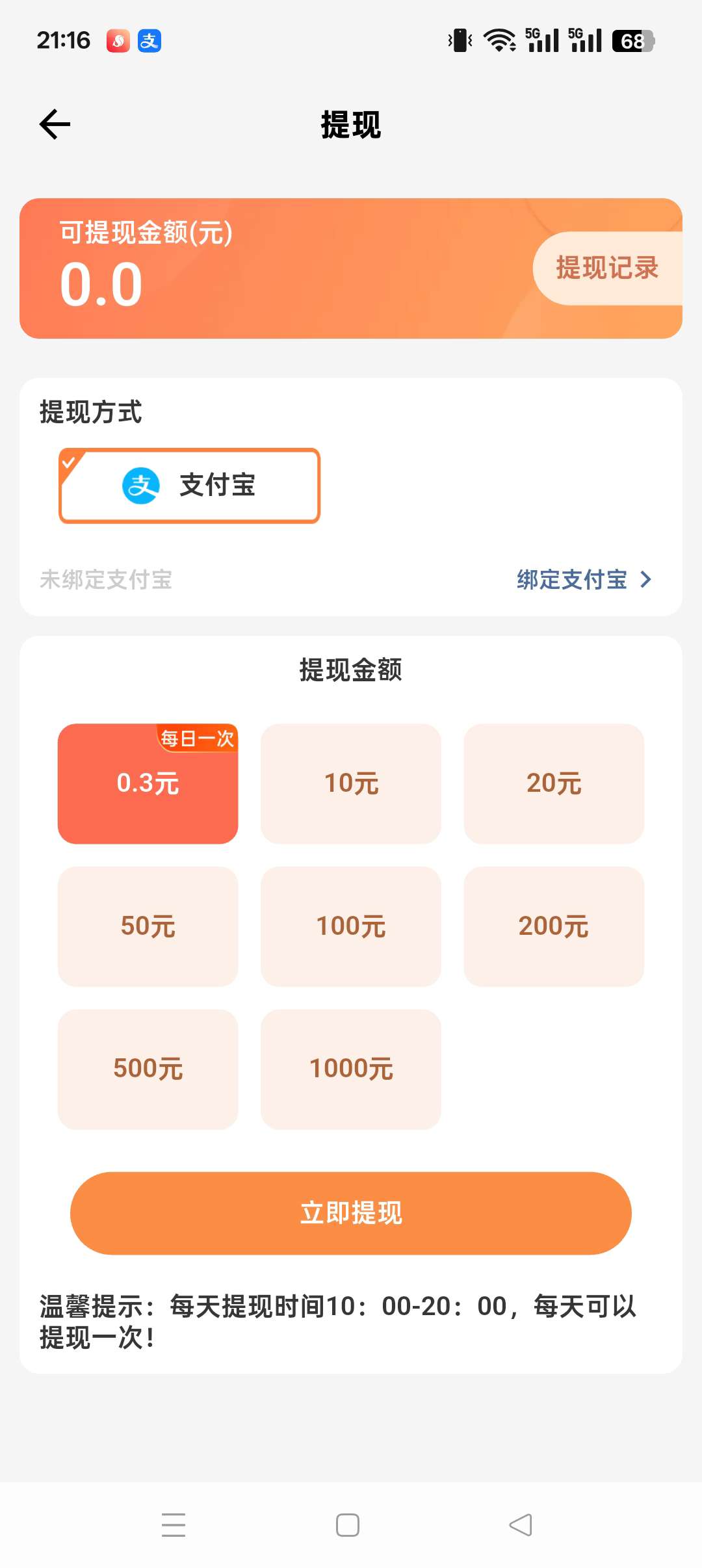
Task: Choose the 200元 withdrawal amount
Action: (554, 926)
